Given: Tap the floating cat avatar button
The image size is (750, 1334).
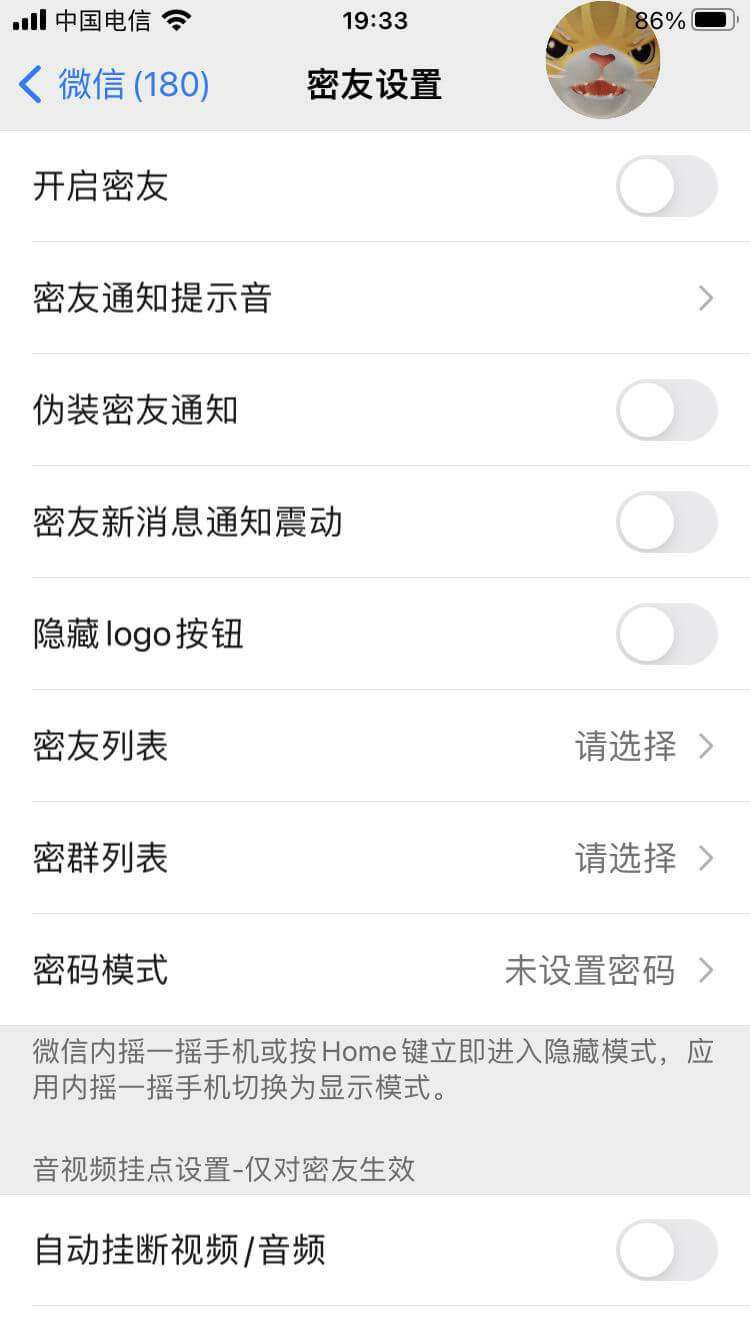Looking at the screenshot, I should [603, 62].
